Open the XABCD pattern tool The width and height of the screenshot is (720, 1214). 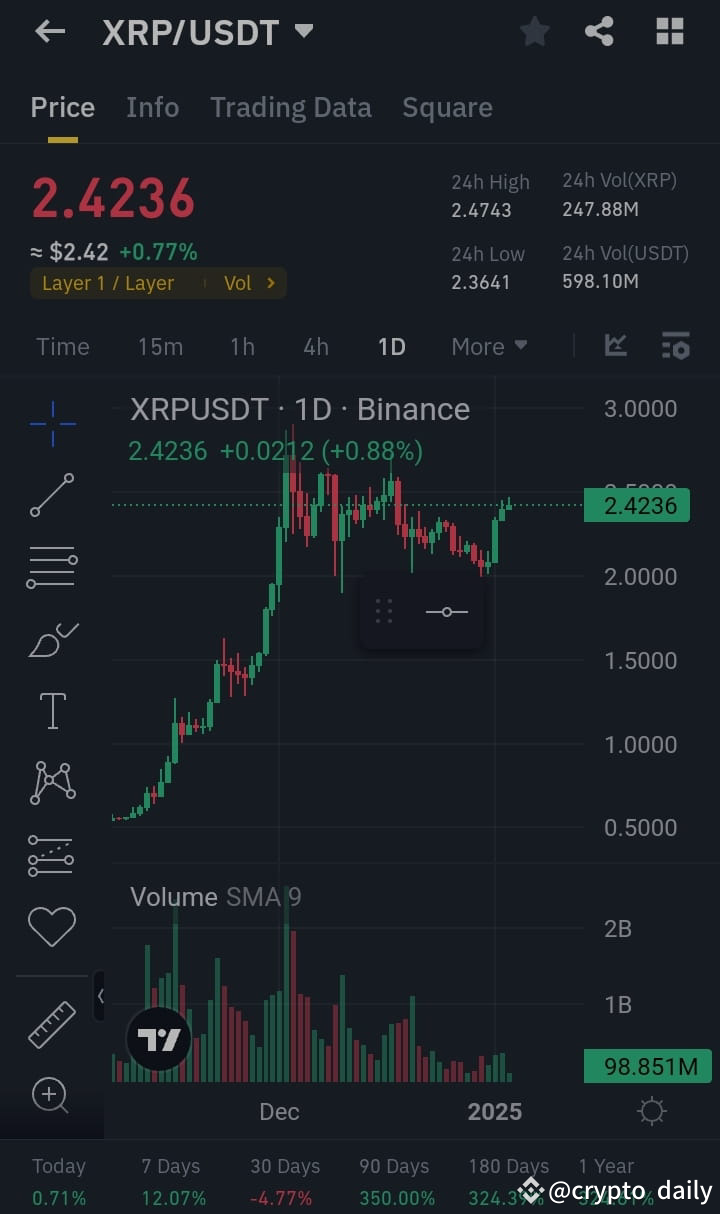coord(52,782)
